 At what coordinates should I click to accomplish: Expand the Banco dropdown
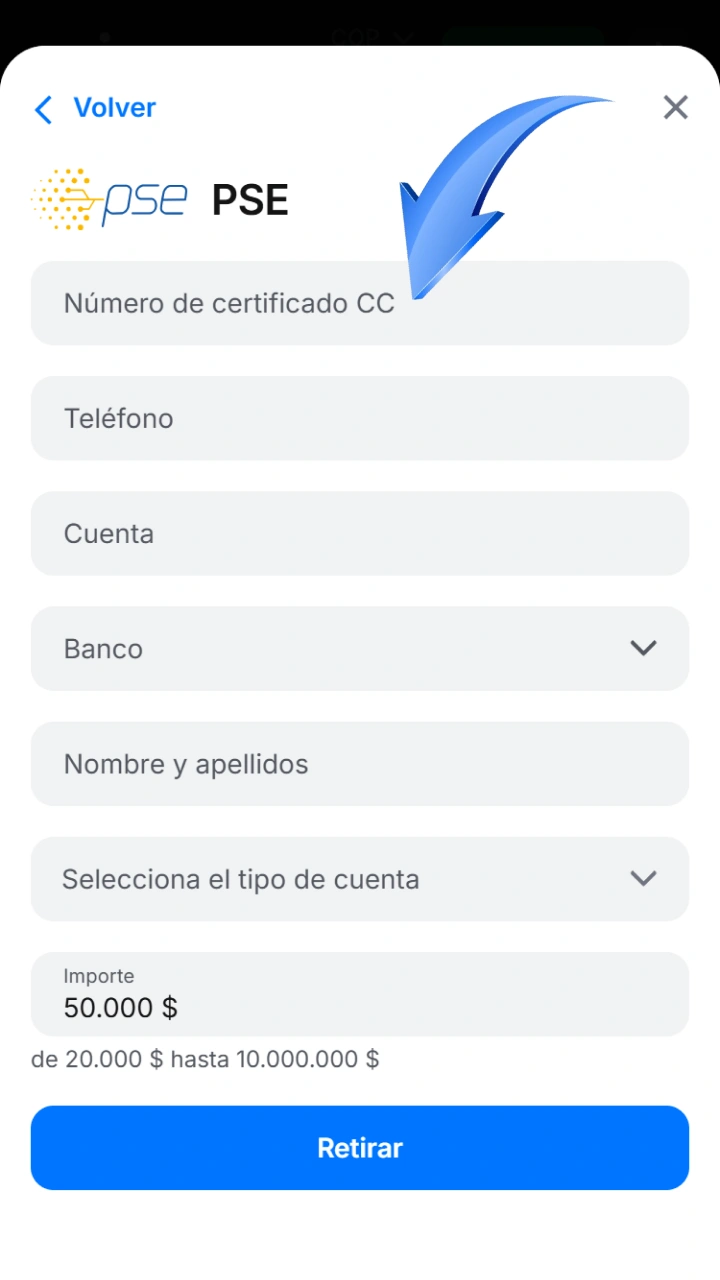pos(360,648)
